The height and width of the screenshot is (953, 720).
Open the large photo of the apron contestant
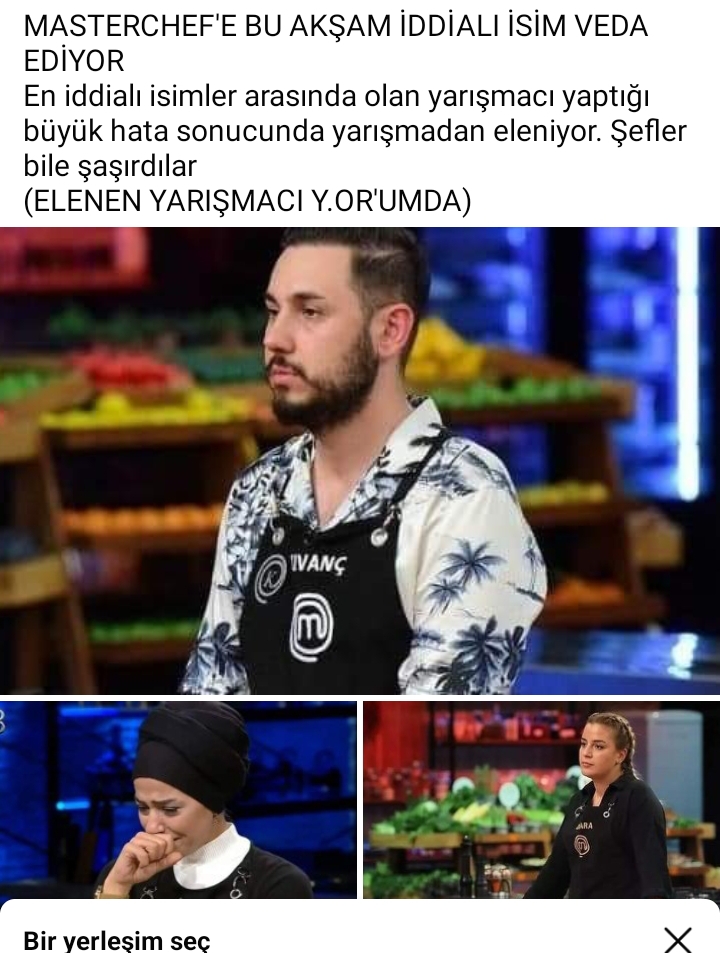360,460
